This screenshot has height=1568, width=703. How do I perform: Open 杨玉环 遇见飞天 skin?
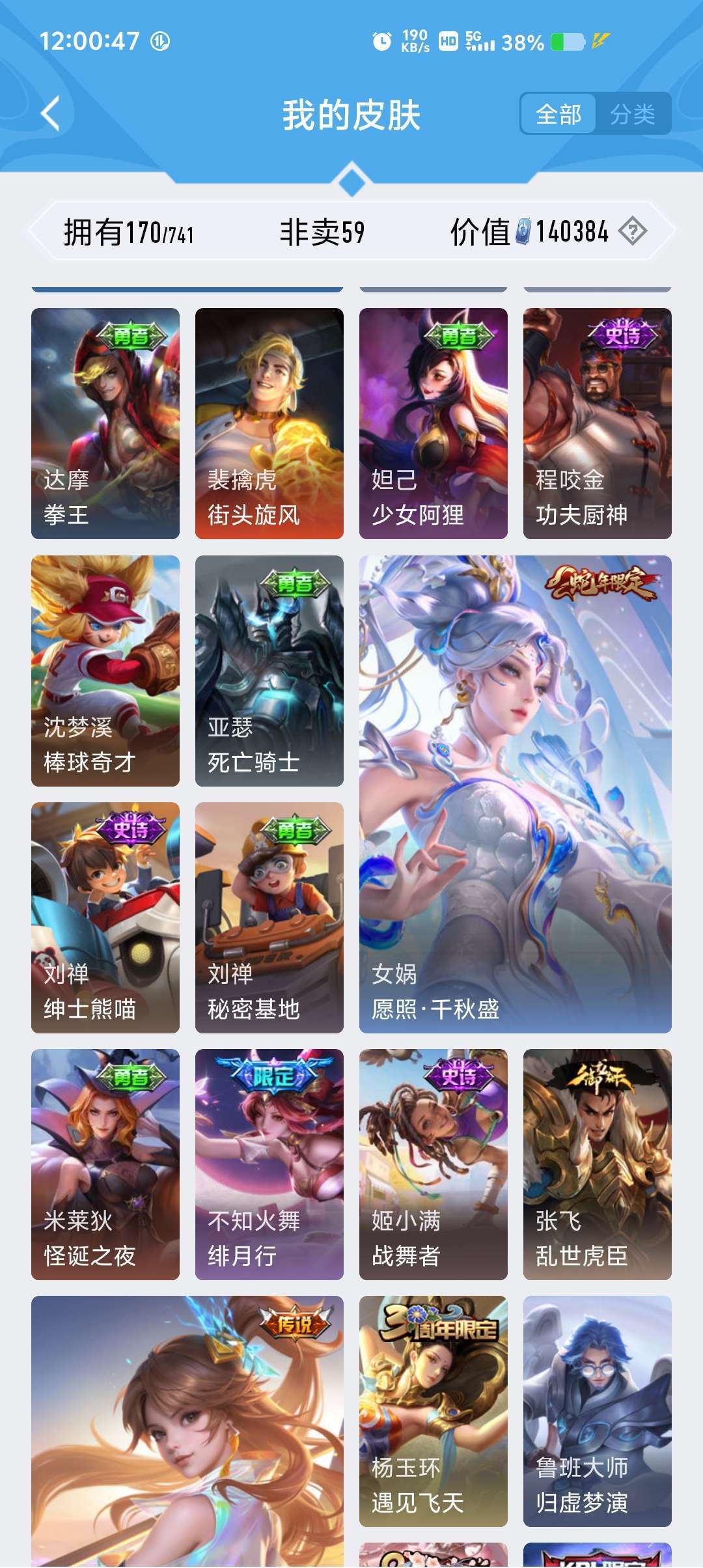[x=434, y=1411]
